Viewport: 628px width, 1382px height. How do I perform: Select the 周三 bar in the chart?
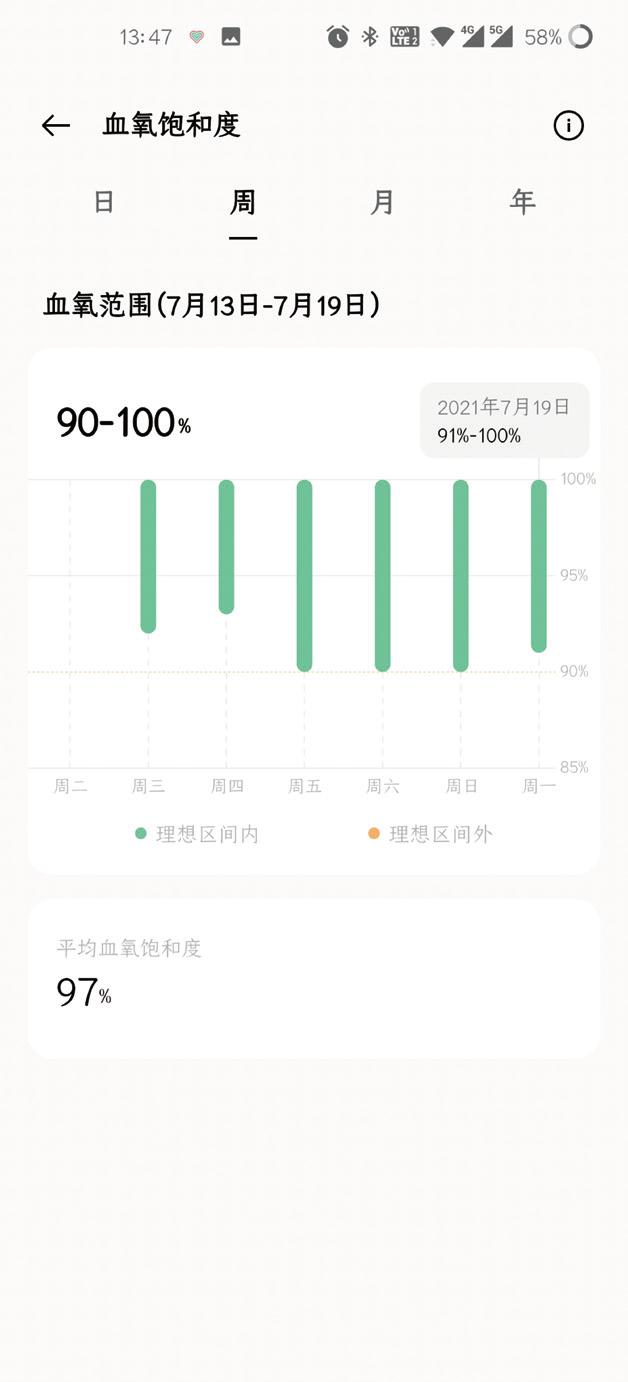click(148, 556)
